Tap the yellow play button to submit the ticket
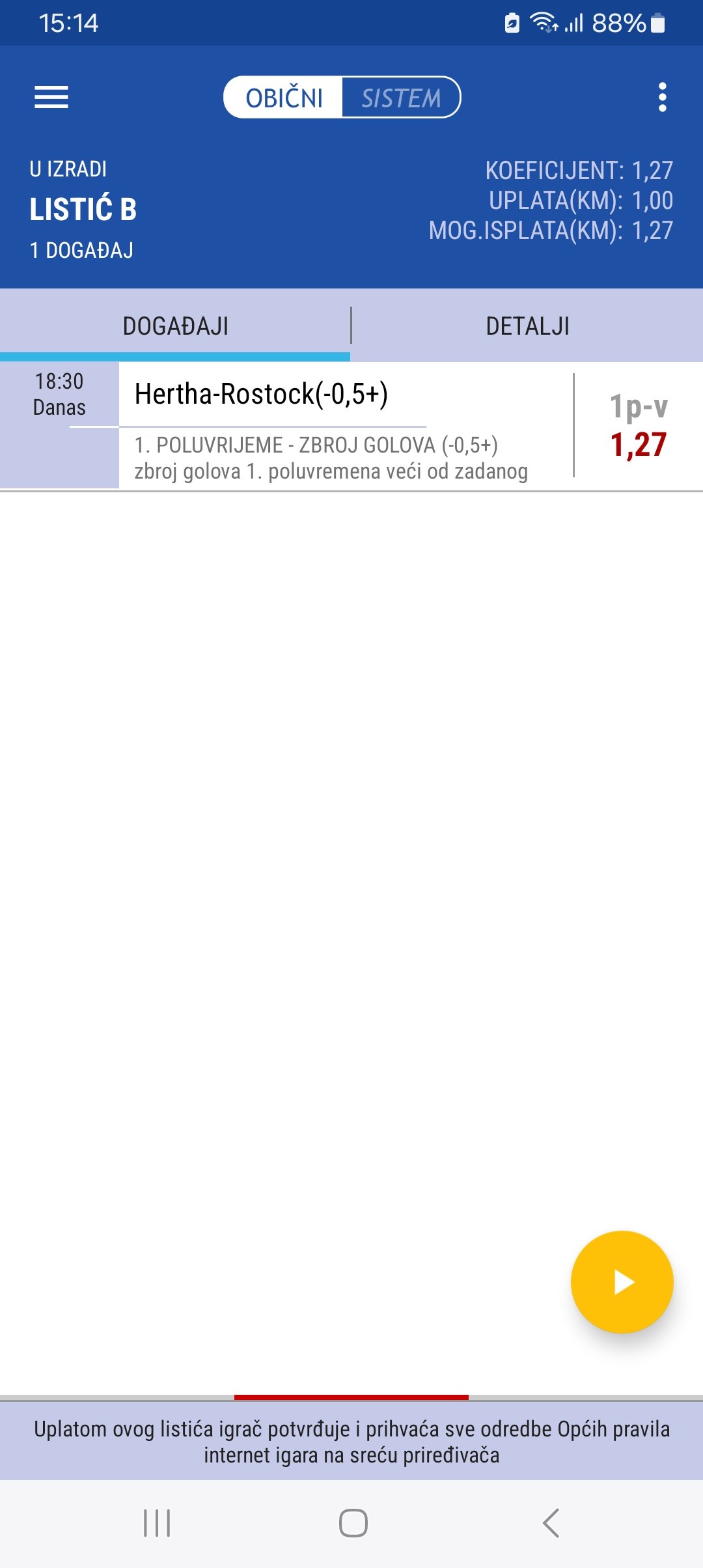 pos(622,1282)
